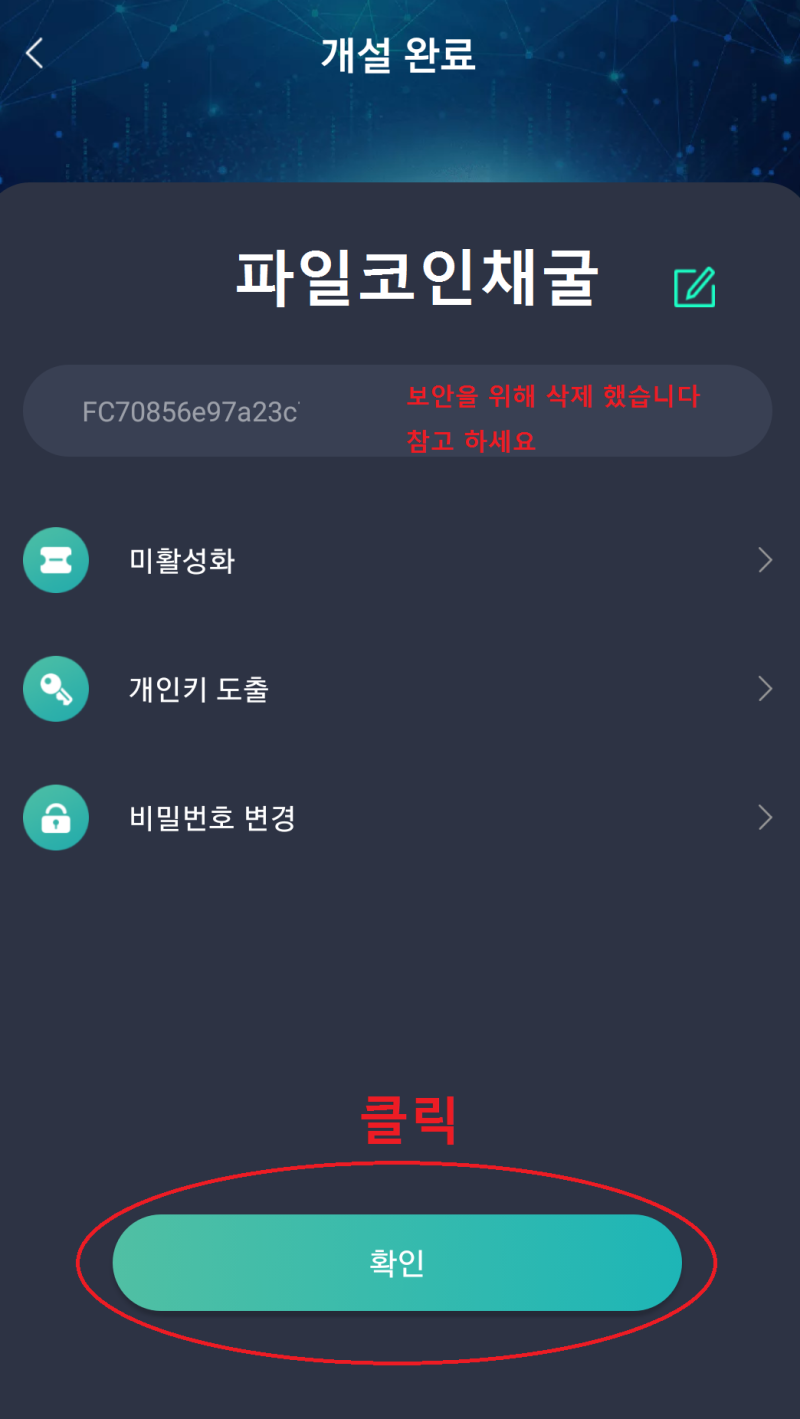Open the 비밀번호 변경 disclosure arrow
The width and height of the screenshot is (800, 1419).
(765, 817)
